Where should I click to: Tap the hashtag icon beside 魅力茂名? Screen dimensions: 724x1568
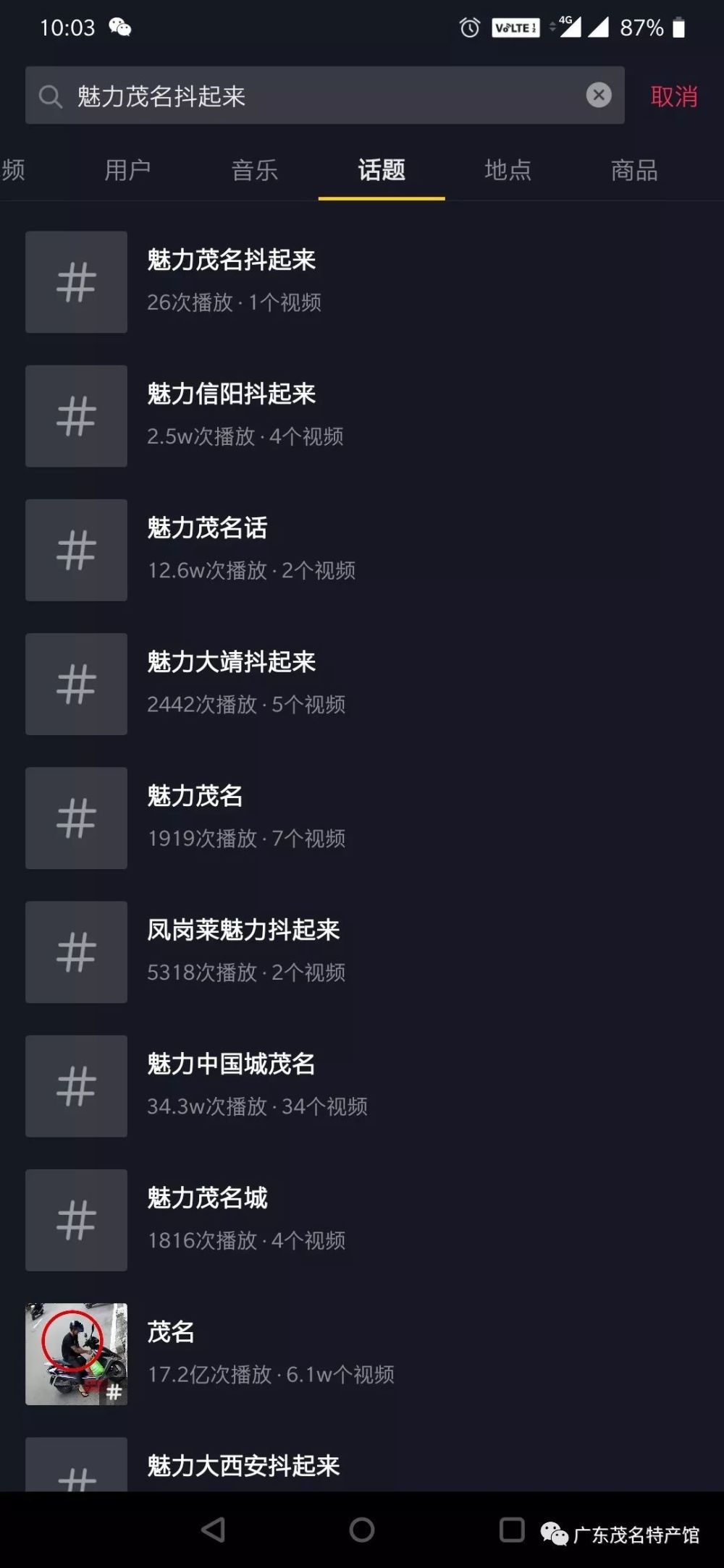coord(76,818)
